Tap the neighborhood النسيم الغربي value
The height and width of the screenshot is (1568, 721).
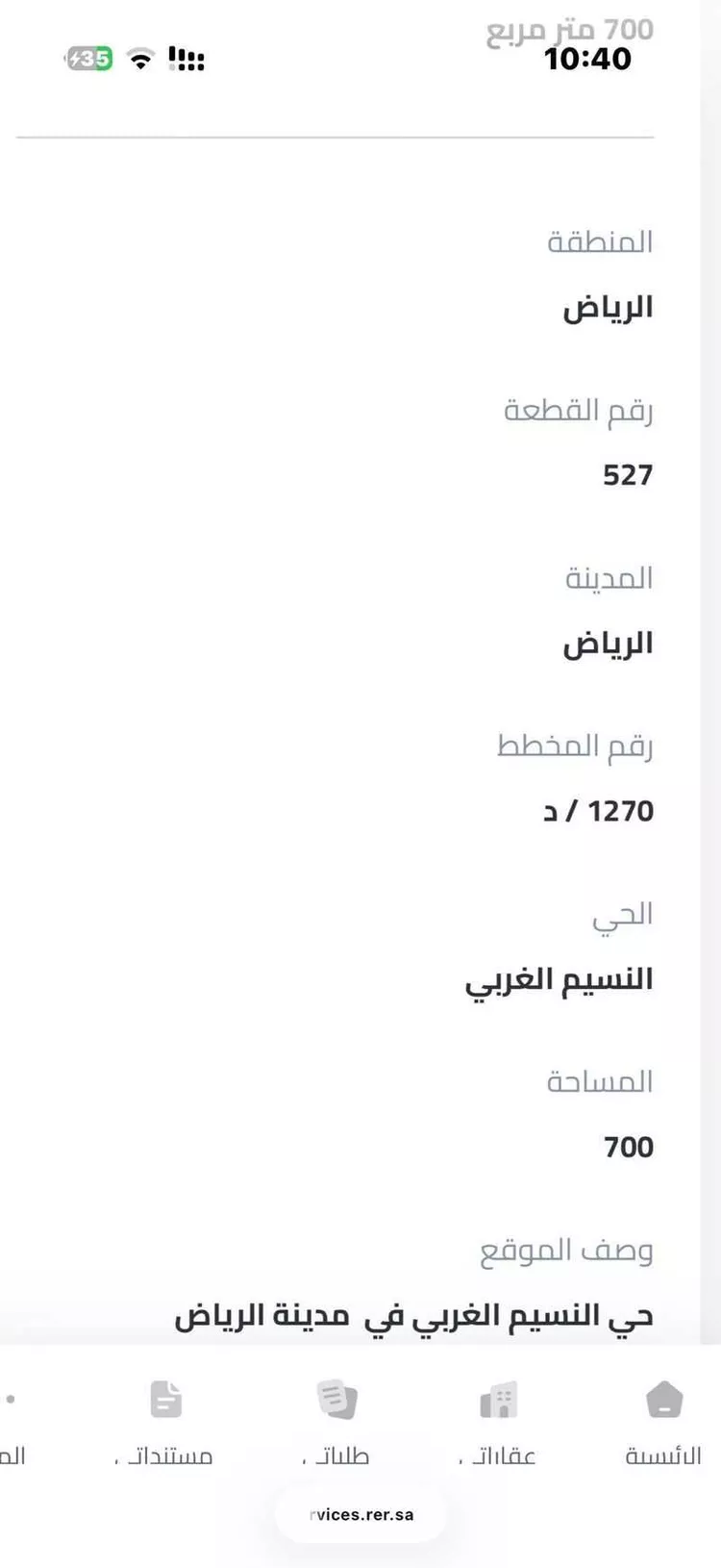coord(560,978)
